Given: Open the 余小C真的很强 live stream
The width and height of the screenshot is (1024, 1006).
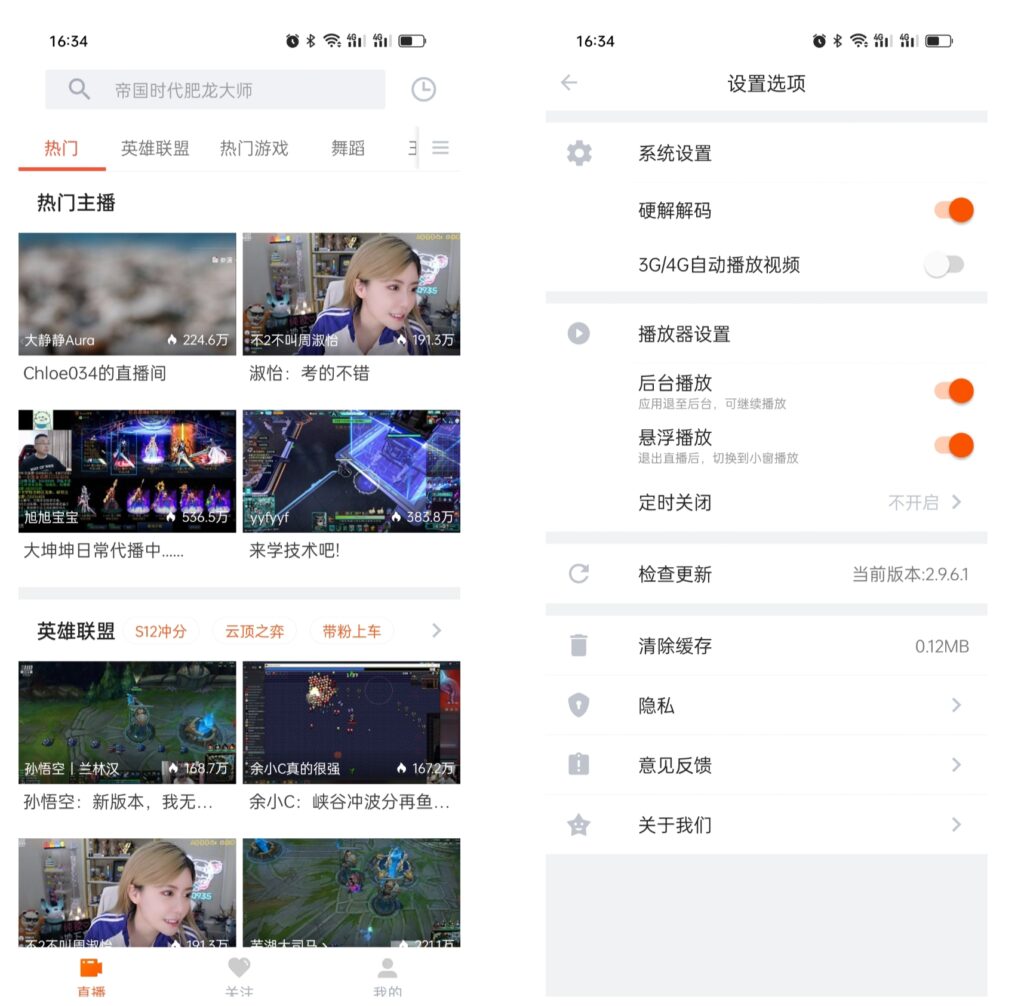Looking at the screenshot, I should (x=351, y=721).
